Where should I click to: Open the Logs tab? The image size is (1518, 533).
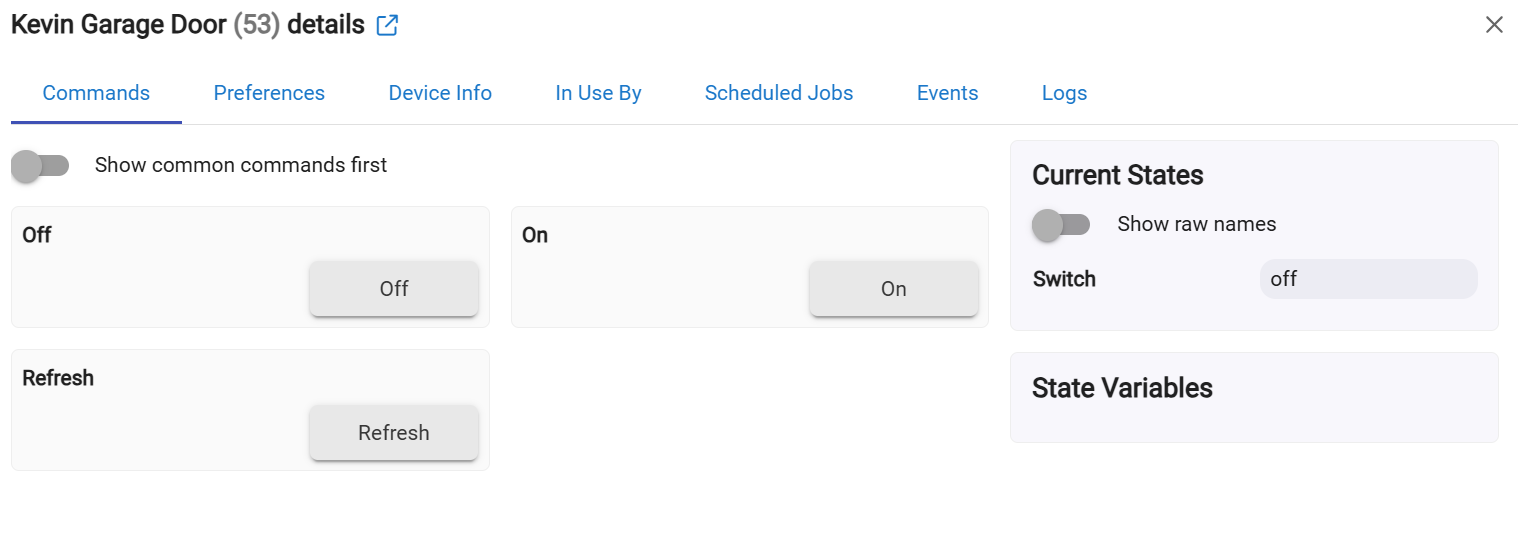[1064, 93]
